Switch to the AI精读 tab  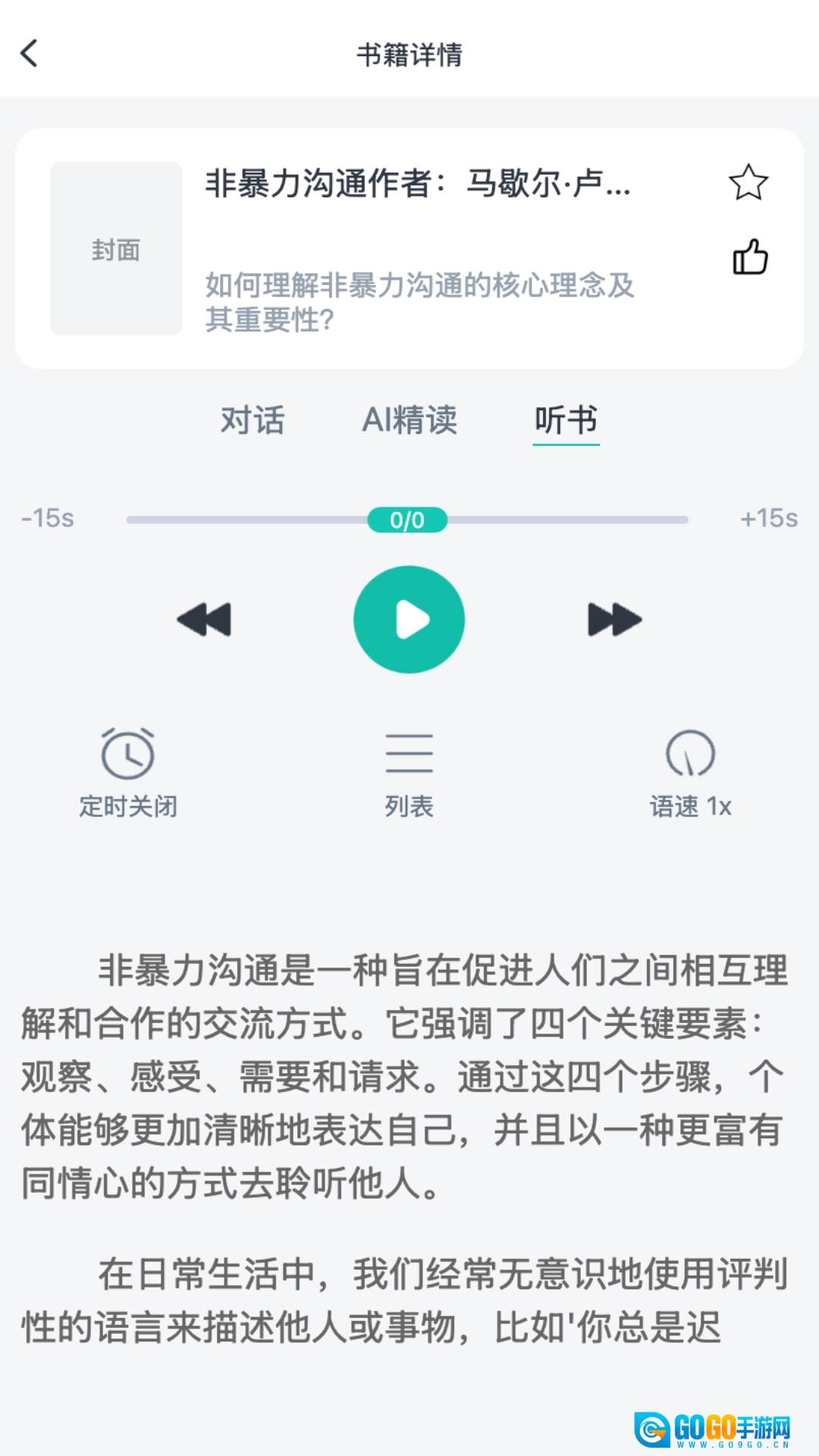(x=410, y=421)
